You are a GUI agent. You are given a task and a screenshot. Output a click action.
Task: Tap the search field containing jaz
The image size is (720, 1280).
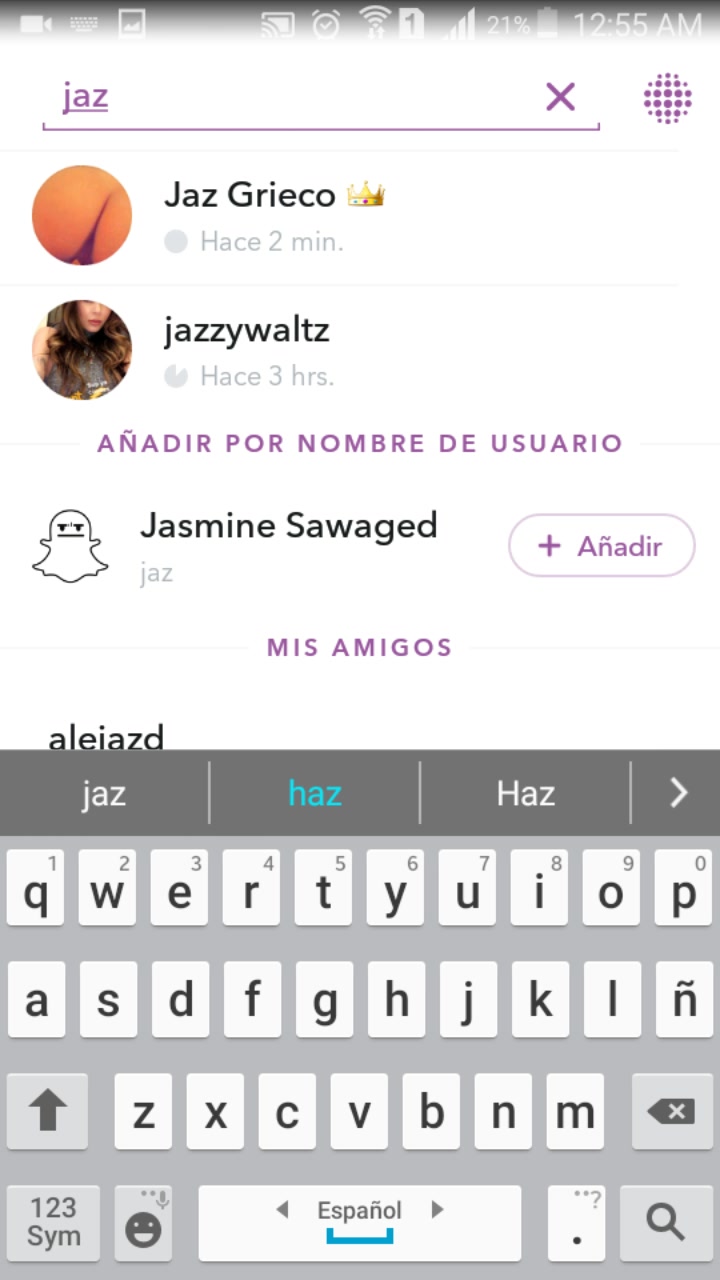click(290, 98)
